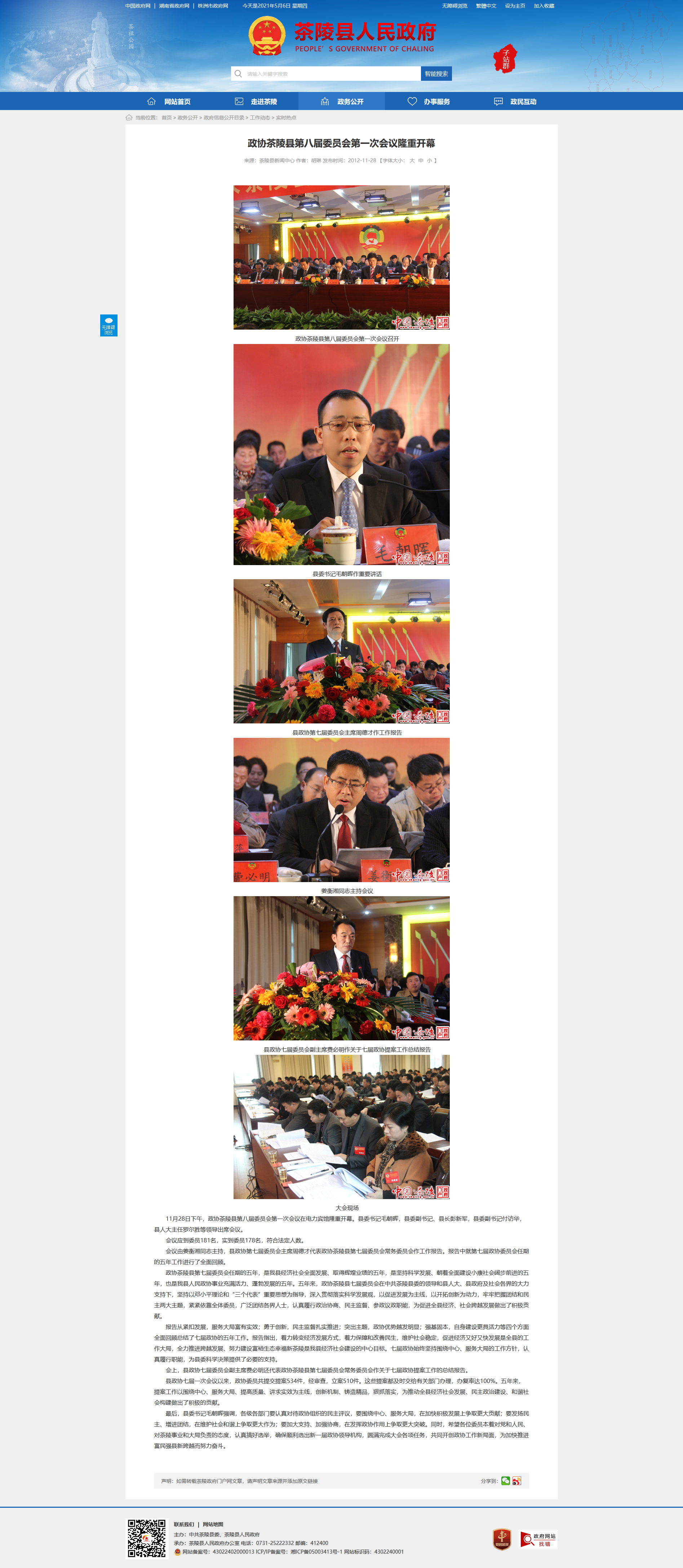The image size is (683, 1568).
Task: Switch the page to 繁體中文
Action: click(486, 6)
